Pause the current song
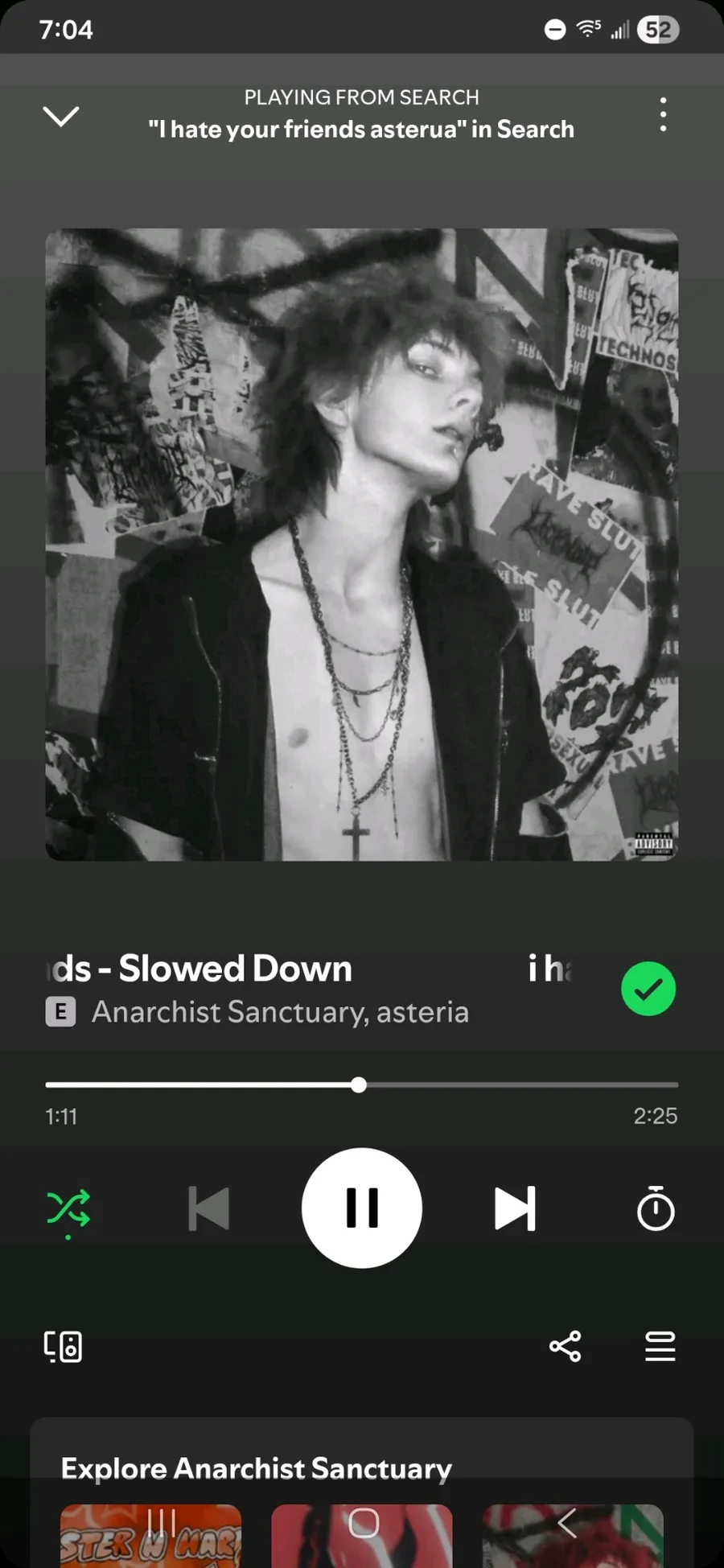724x1568 pixels. pos(362,1208)
